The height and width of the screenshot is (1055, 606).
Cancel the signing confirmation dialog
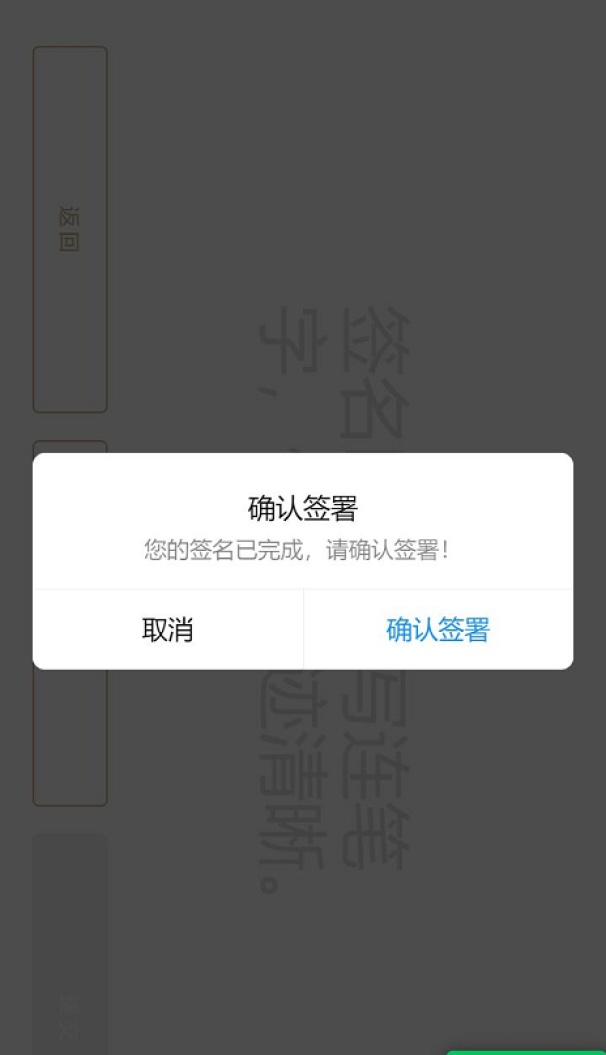[168, 630]
